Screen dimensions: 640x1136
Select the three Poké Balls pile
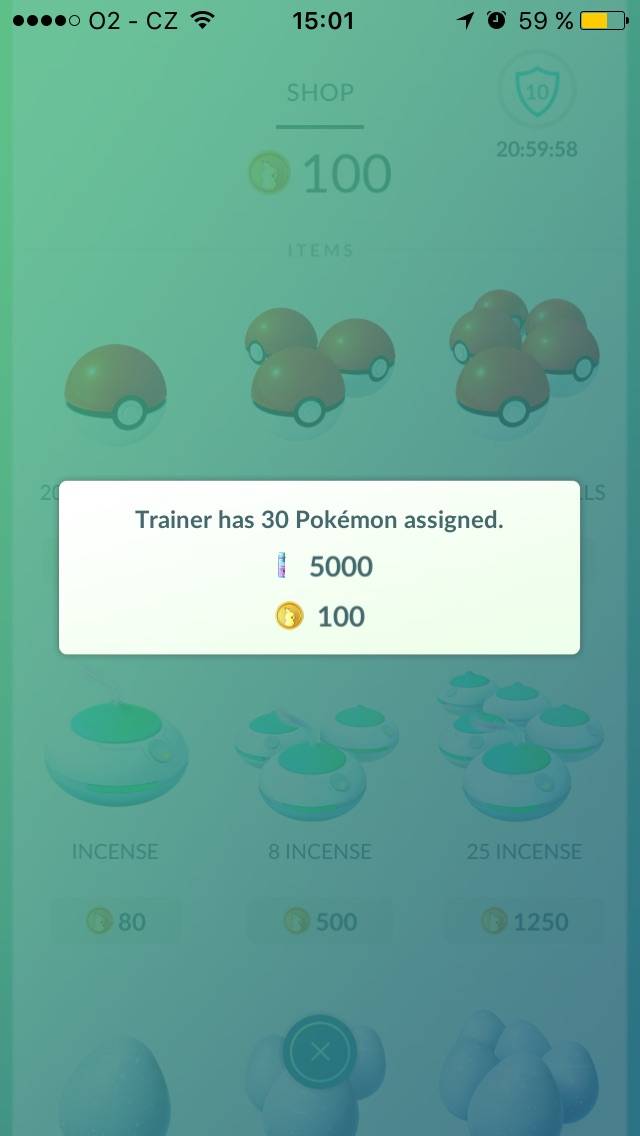[x=319, y=367]
